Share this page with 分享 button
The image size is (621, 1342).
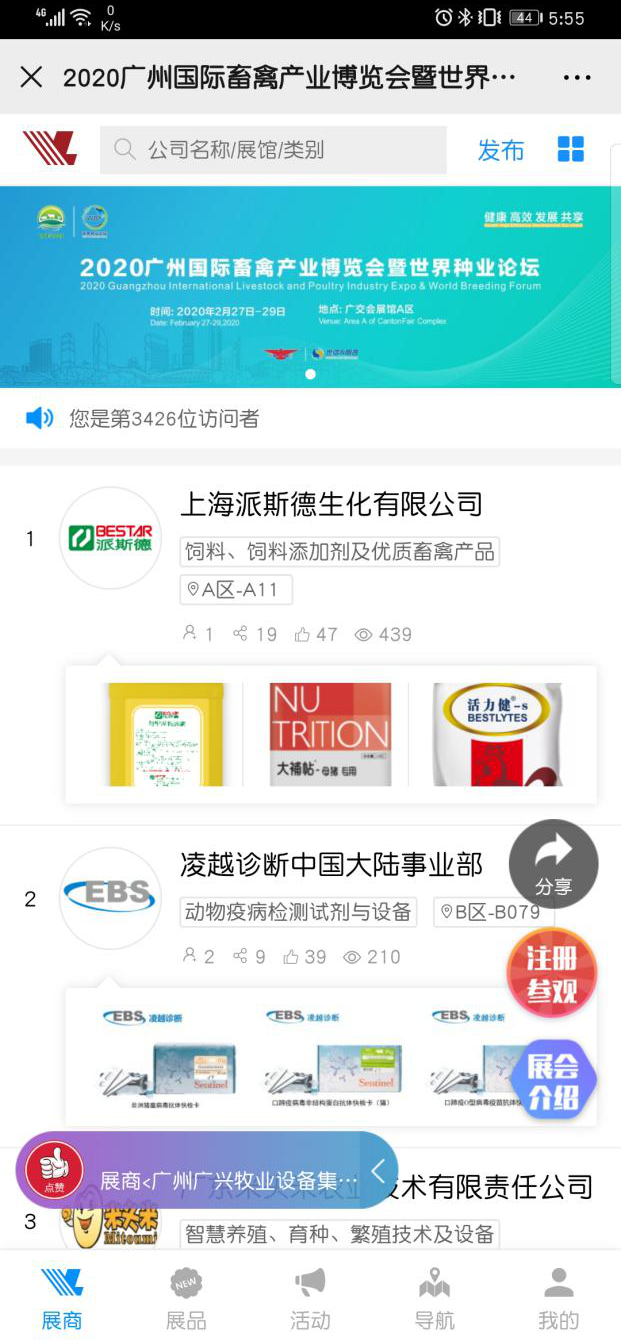[x=553, y=864]
